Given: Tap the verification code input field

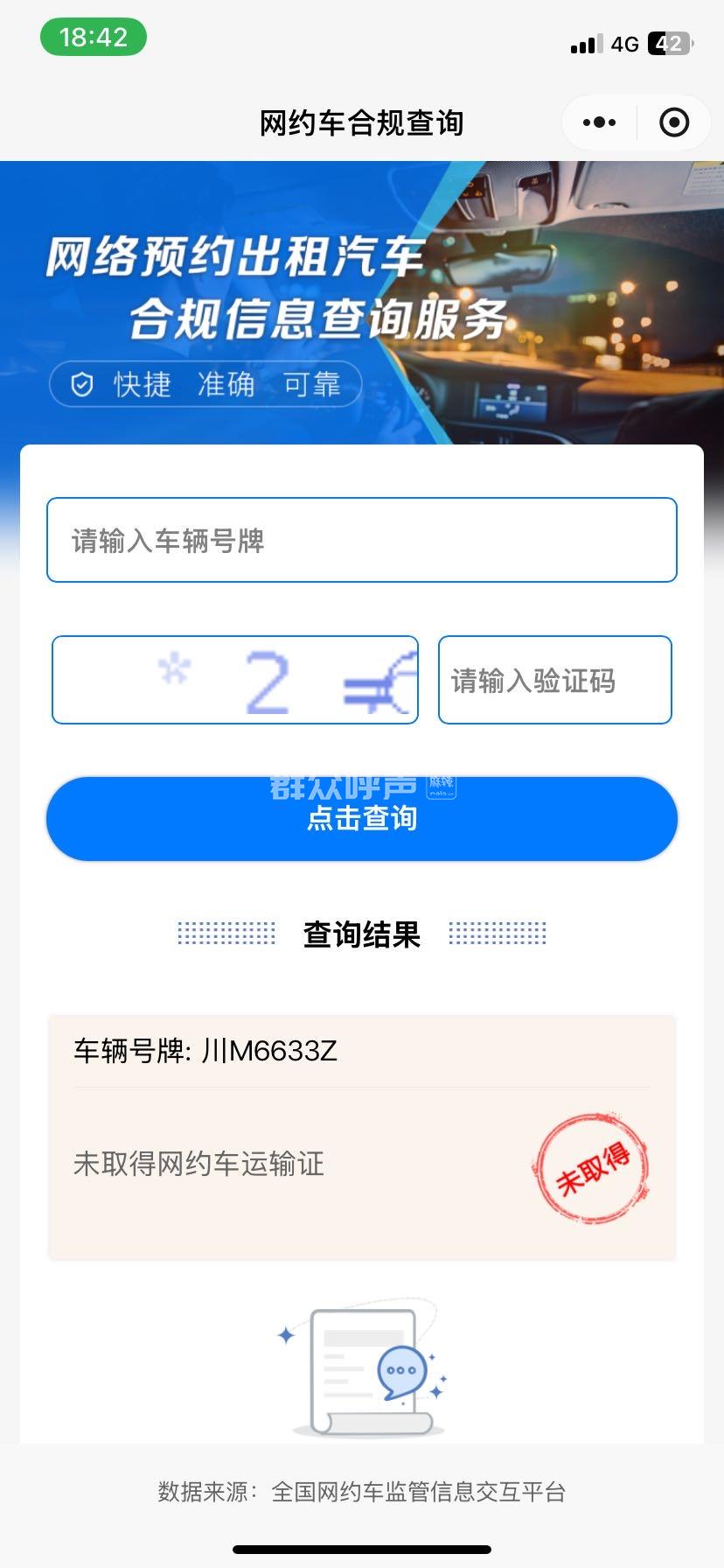Looking at the screenshot, I should (x=554, y=680).
